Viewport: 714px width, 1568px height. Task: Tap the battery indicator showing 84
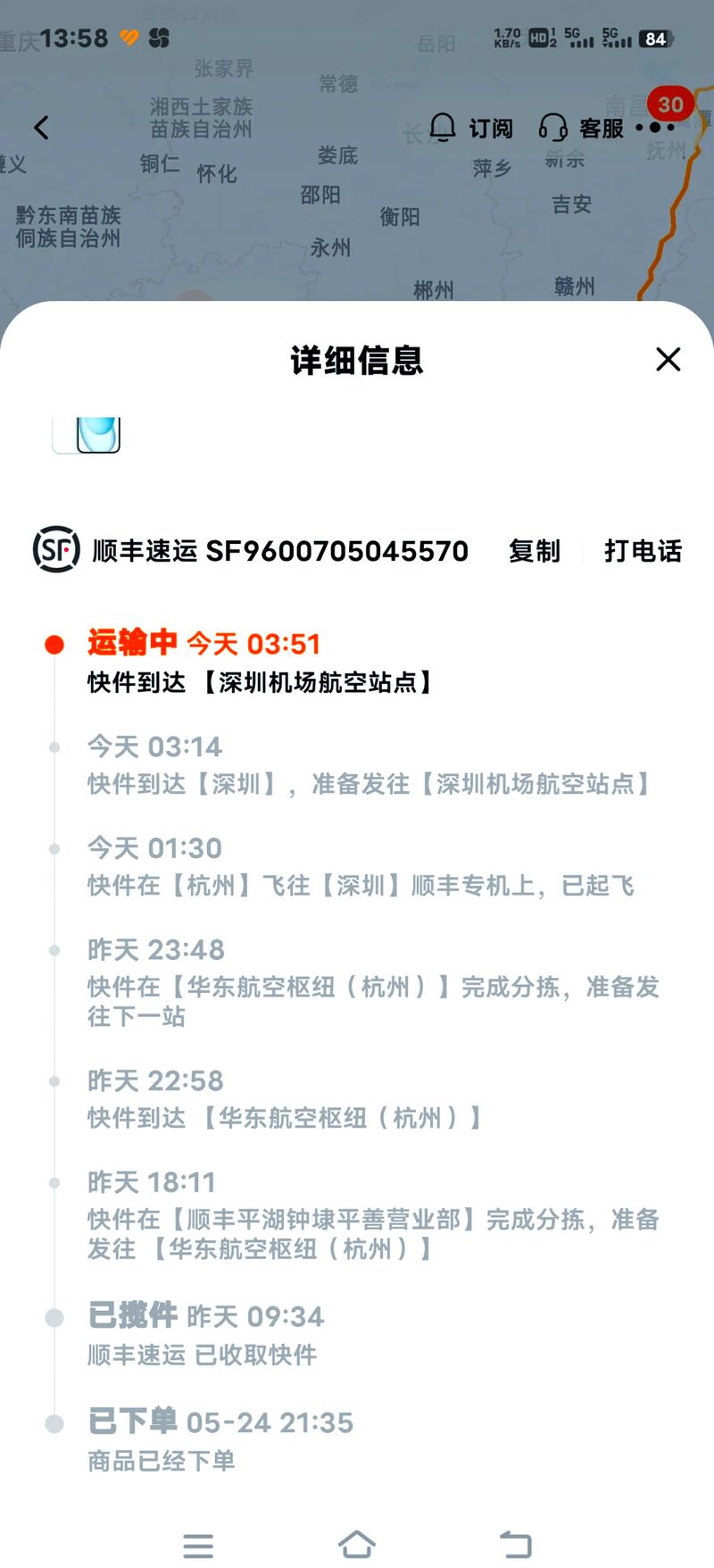[x=655, y=38]
